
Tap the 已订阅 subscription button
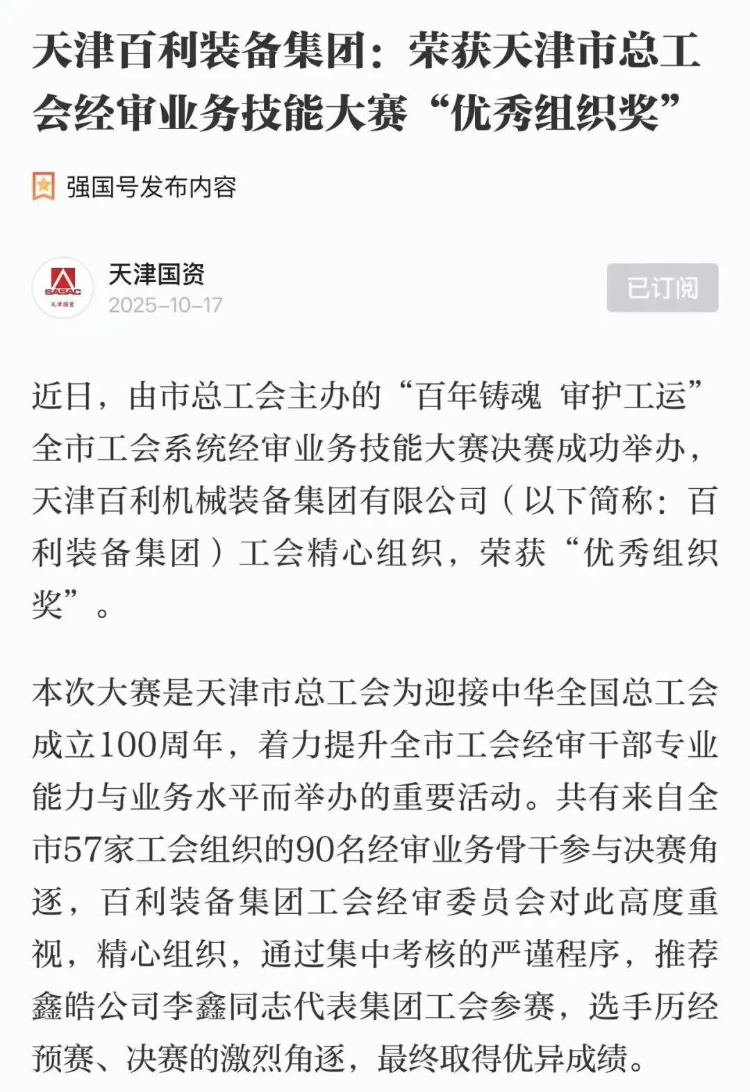[662, 289]
